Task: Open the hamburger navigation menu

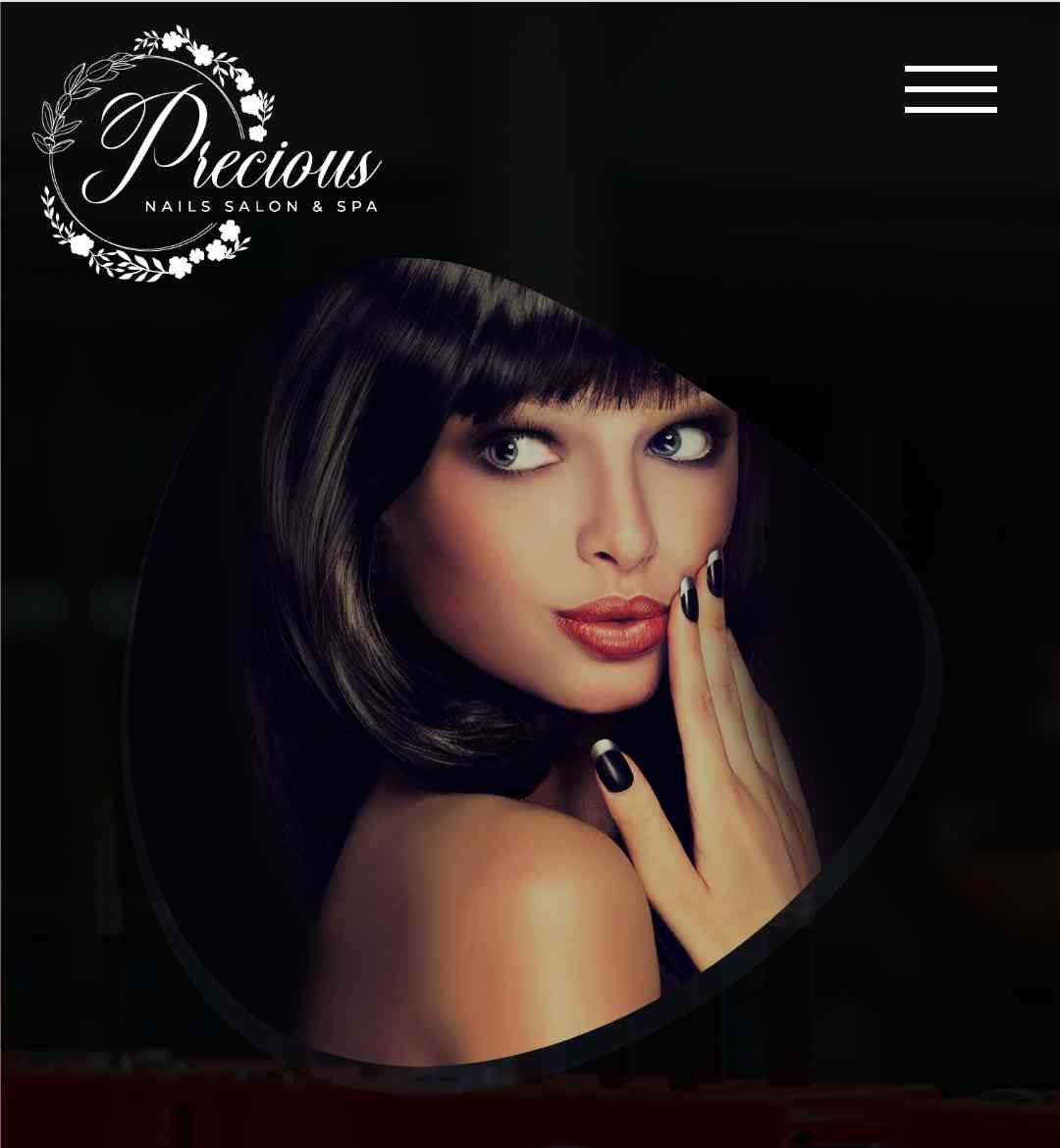Action: coord(950,89)
